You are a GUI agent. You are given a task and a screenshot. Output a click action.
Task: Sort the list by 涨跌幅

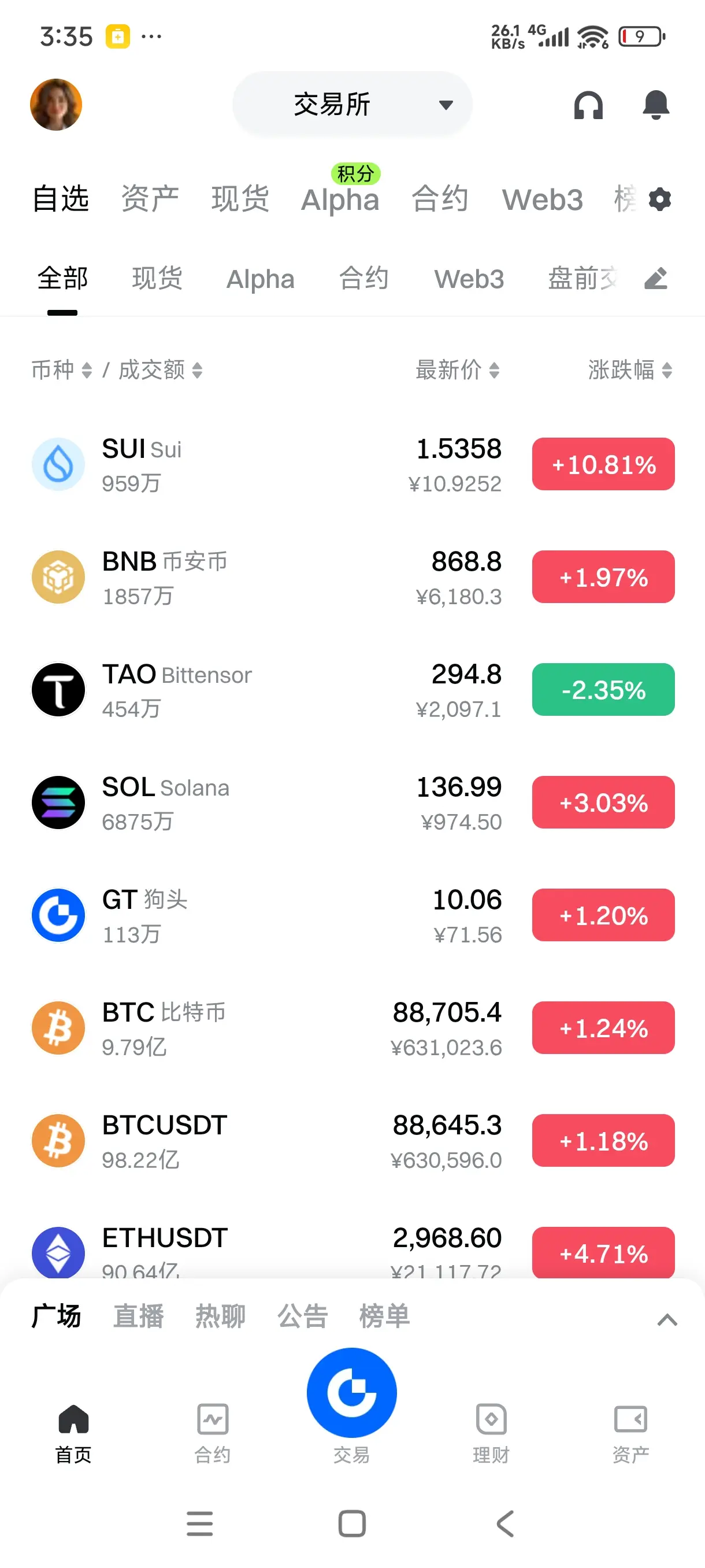(x=629, y=369)
